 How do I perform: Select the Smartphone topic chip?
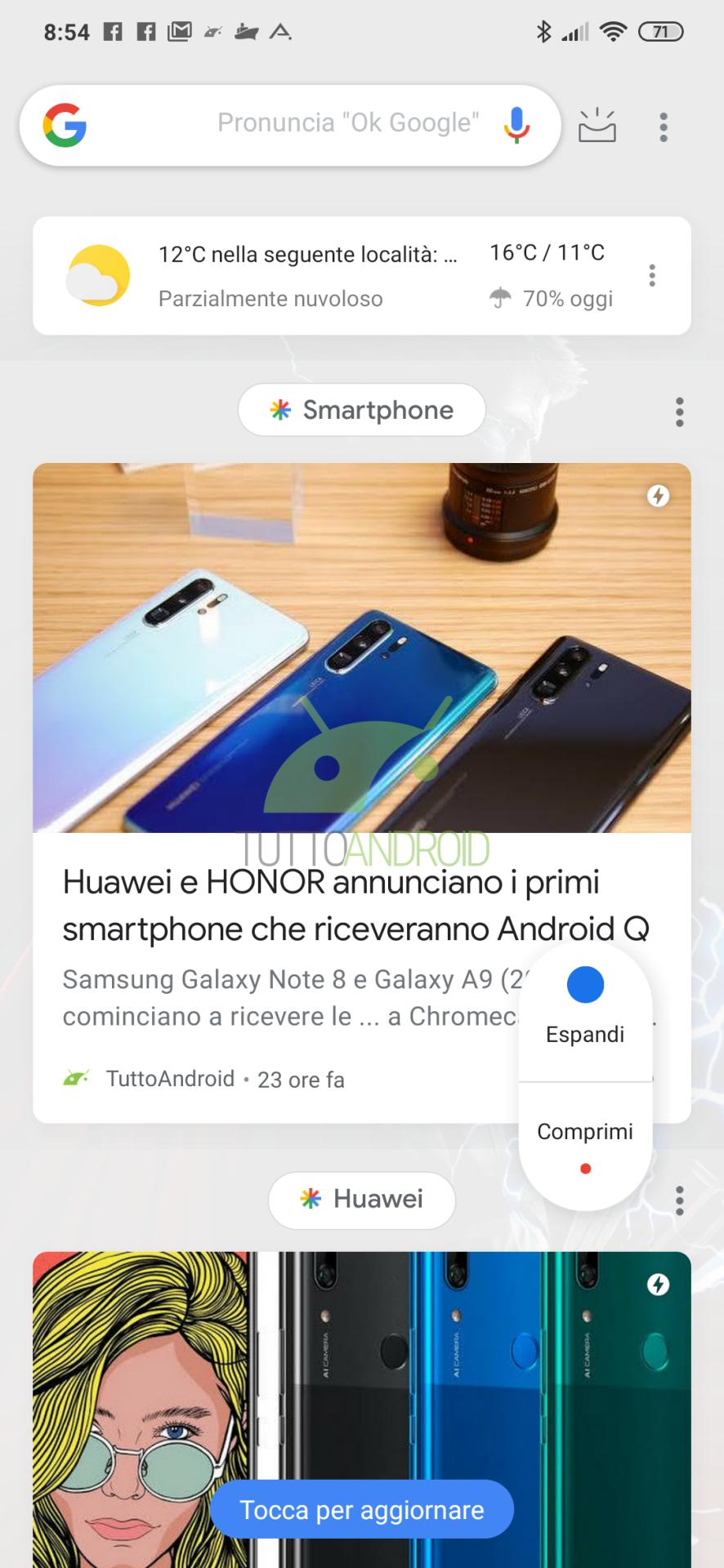(x=362, y=410)
